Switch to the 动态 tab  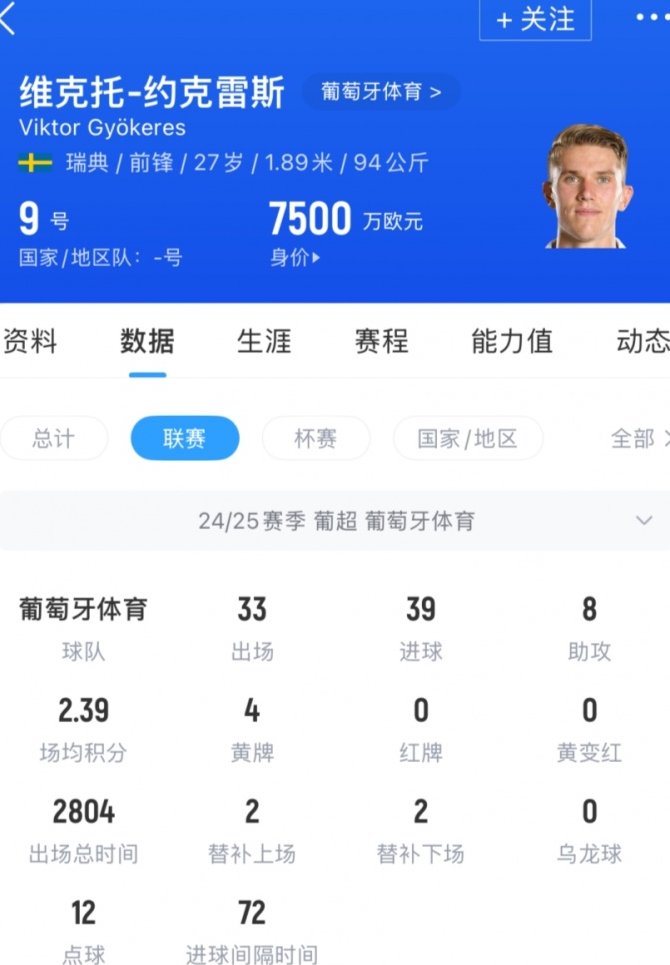pyautogui.click(x=642, y=341)
